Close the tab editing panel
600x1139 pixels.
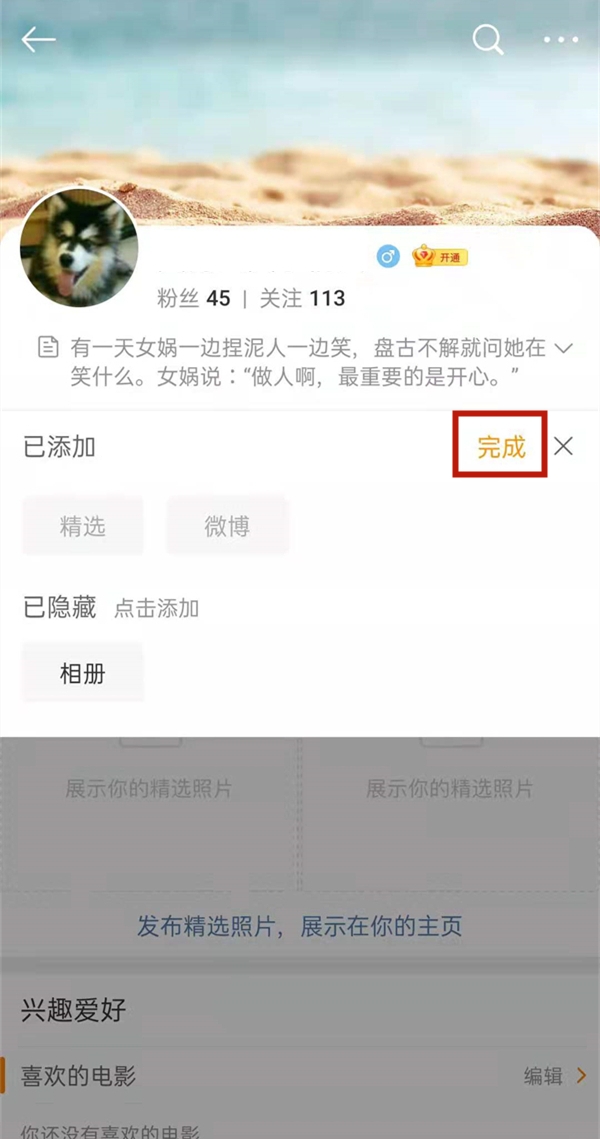tap(564, 446)
